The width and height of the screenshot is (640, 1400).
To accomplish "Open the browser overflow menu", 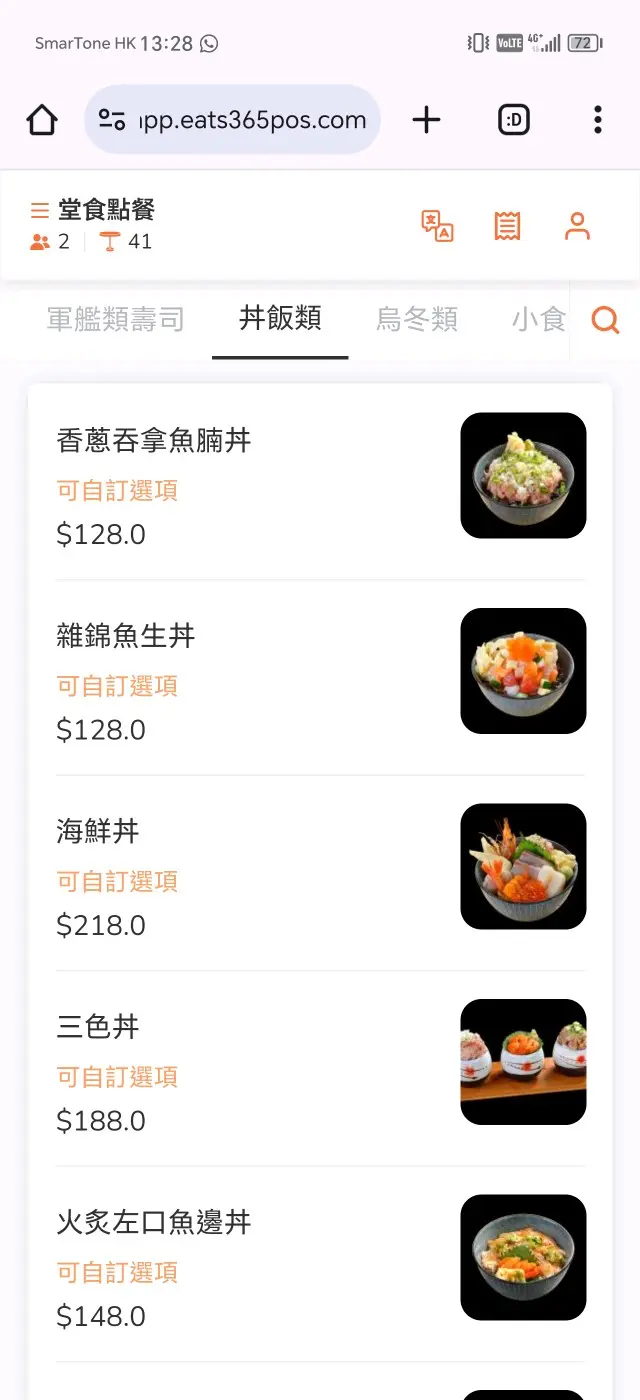I will 597,120.
